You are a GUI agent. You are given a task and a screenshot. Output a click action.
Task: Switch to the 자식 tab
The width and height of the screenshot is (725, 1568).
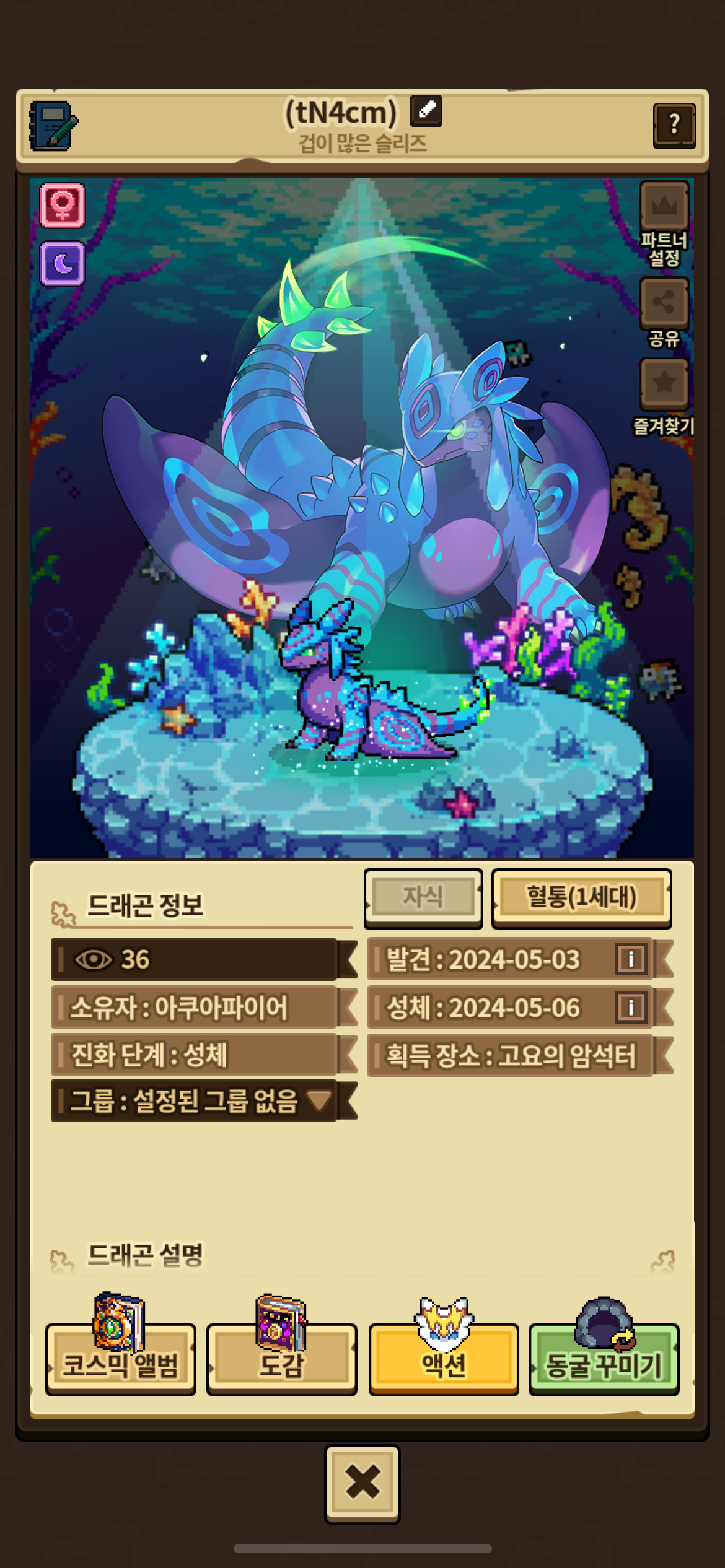tap(423, 897)
